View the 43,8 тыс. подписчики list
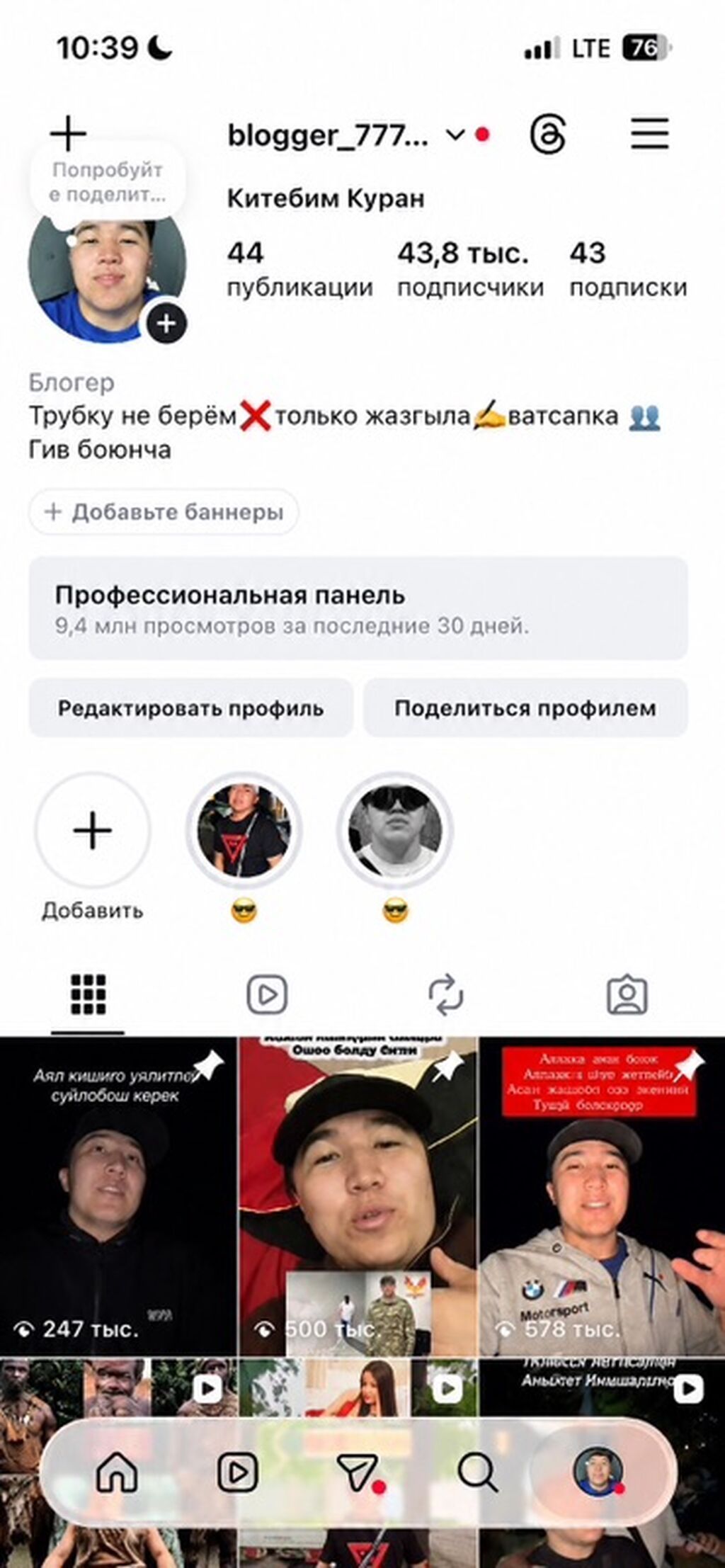The width and height of the screenshot is (725, 1568). point(470,269)
